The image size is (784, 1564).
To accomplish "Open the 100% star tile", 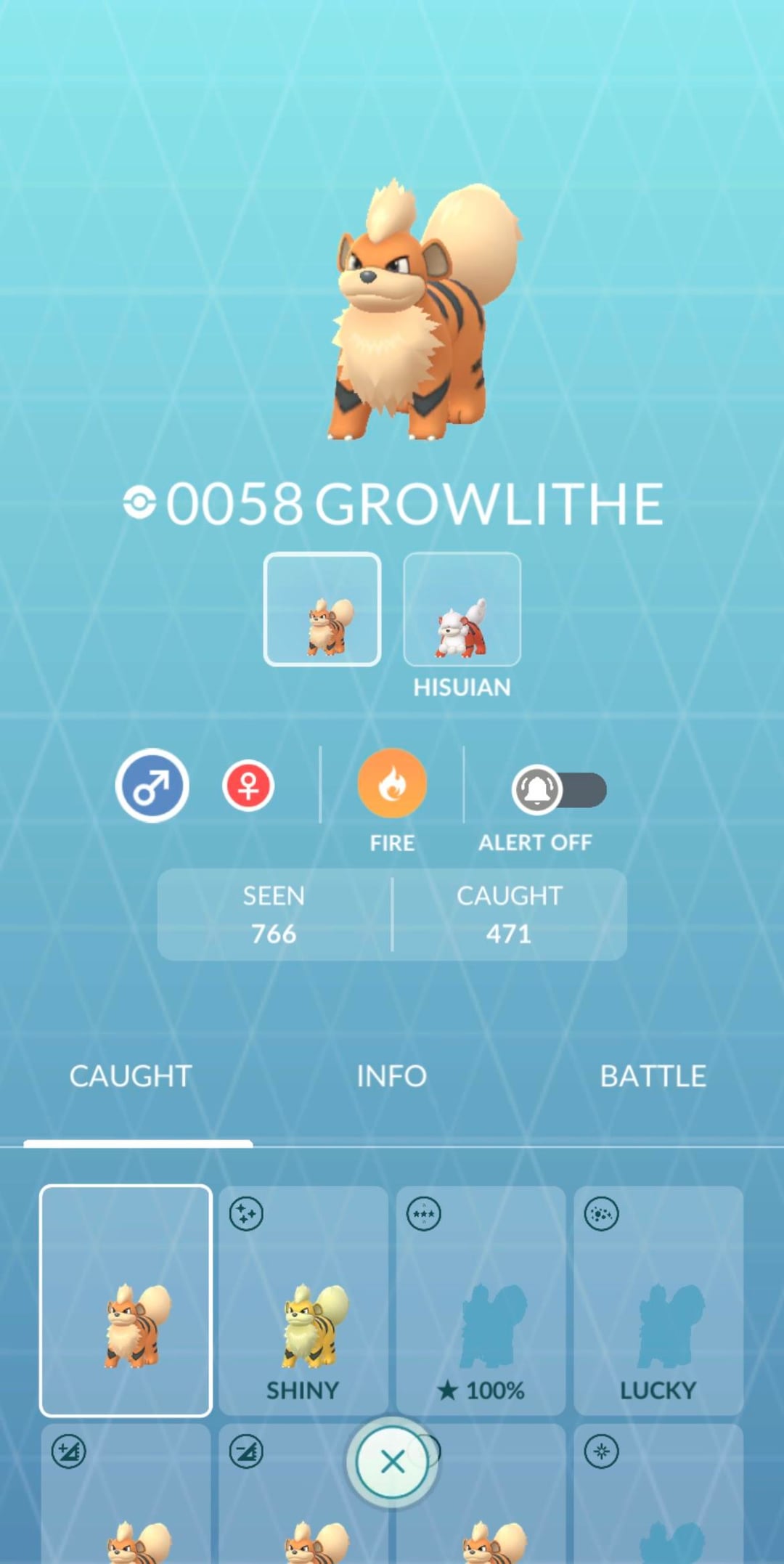I will pyautogui.click(x=481, y=1300).
